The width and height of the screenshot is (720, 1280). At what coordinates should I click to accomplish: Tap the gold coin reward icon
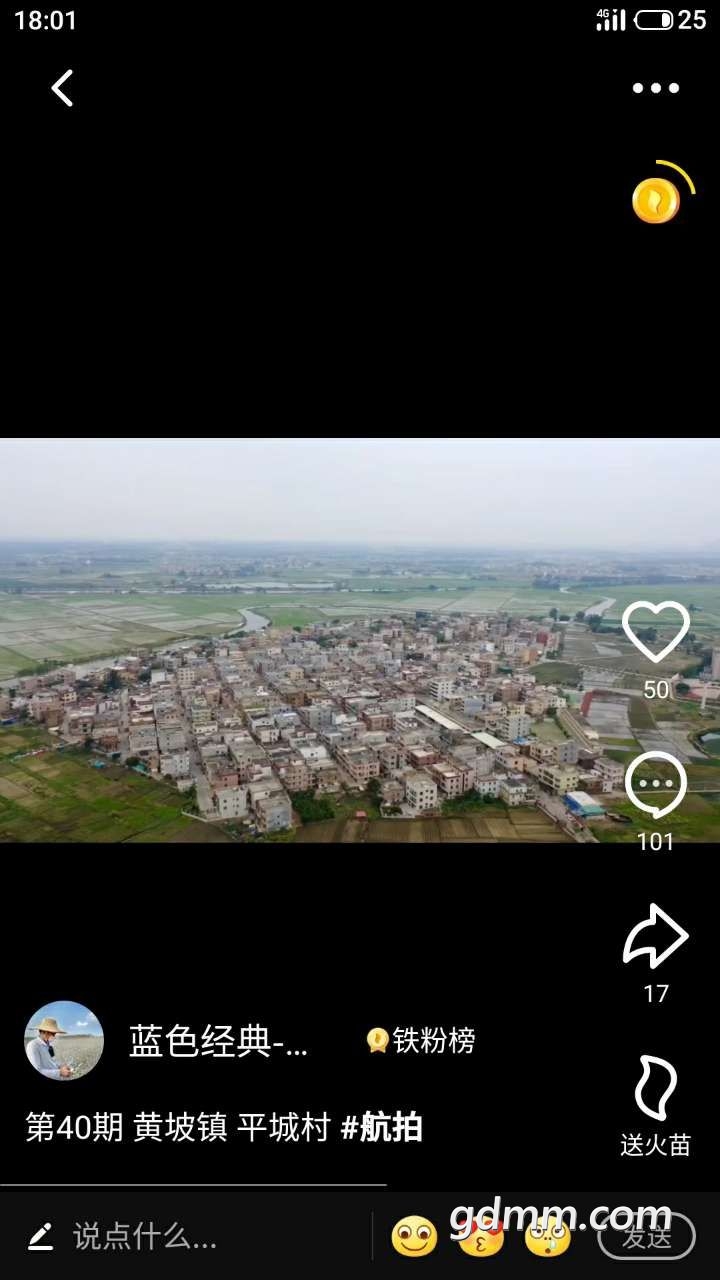pos(657,200)
